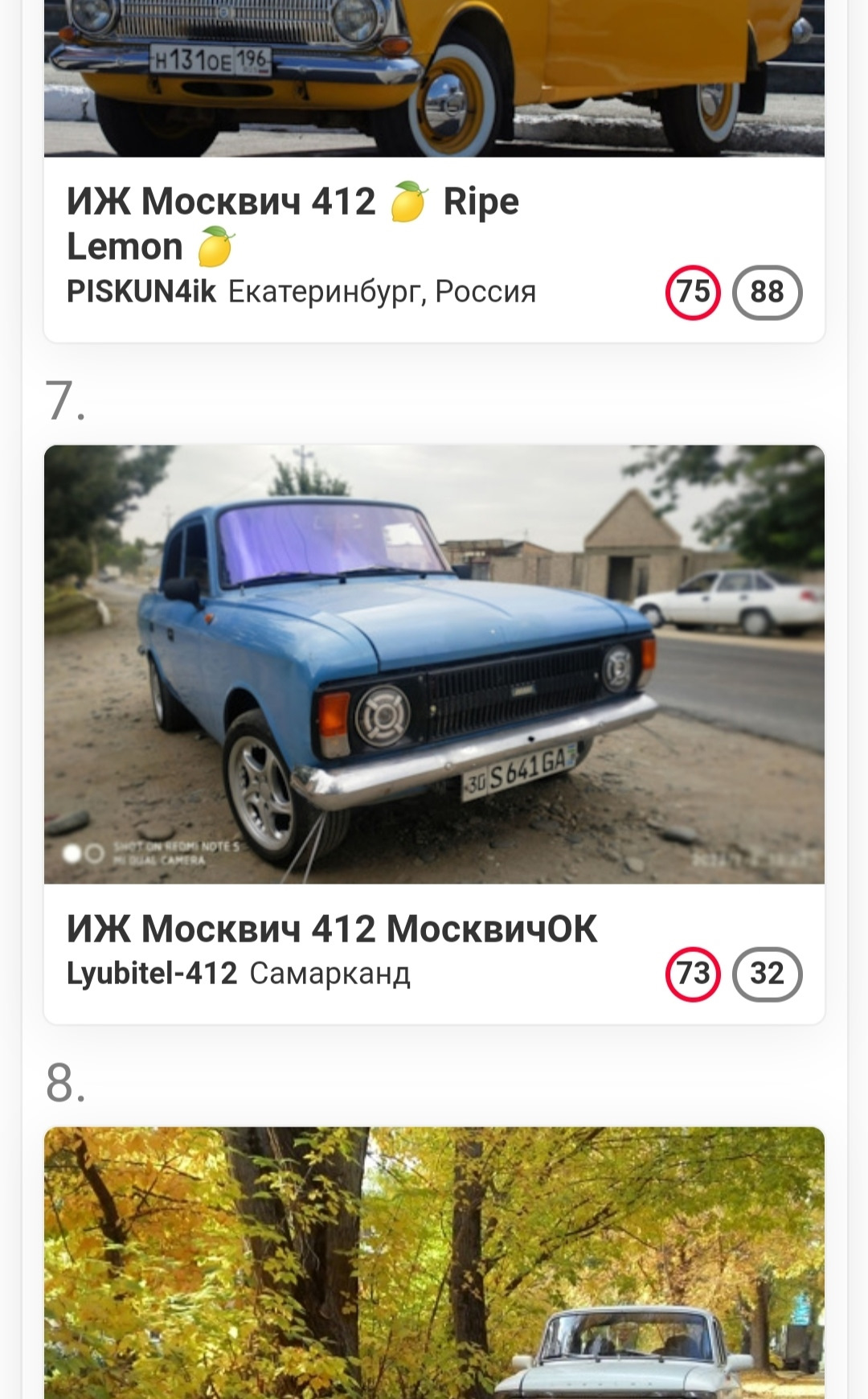Open the autumn trees car card

coord(434,1262)
